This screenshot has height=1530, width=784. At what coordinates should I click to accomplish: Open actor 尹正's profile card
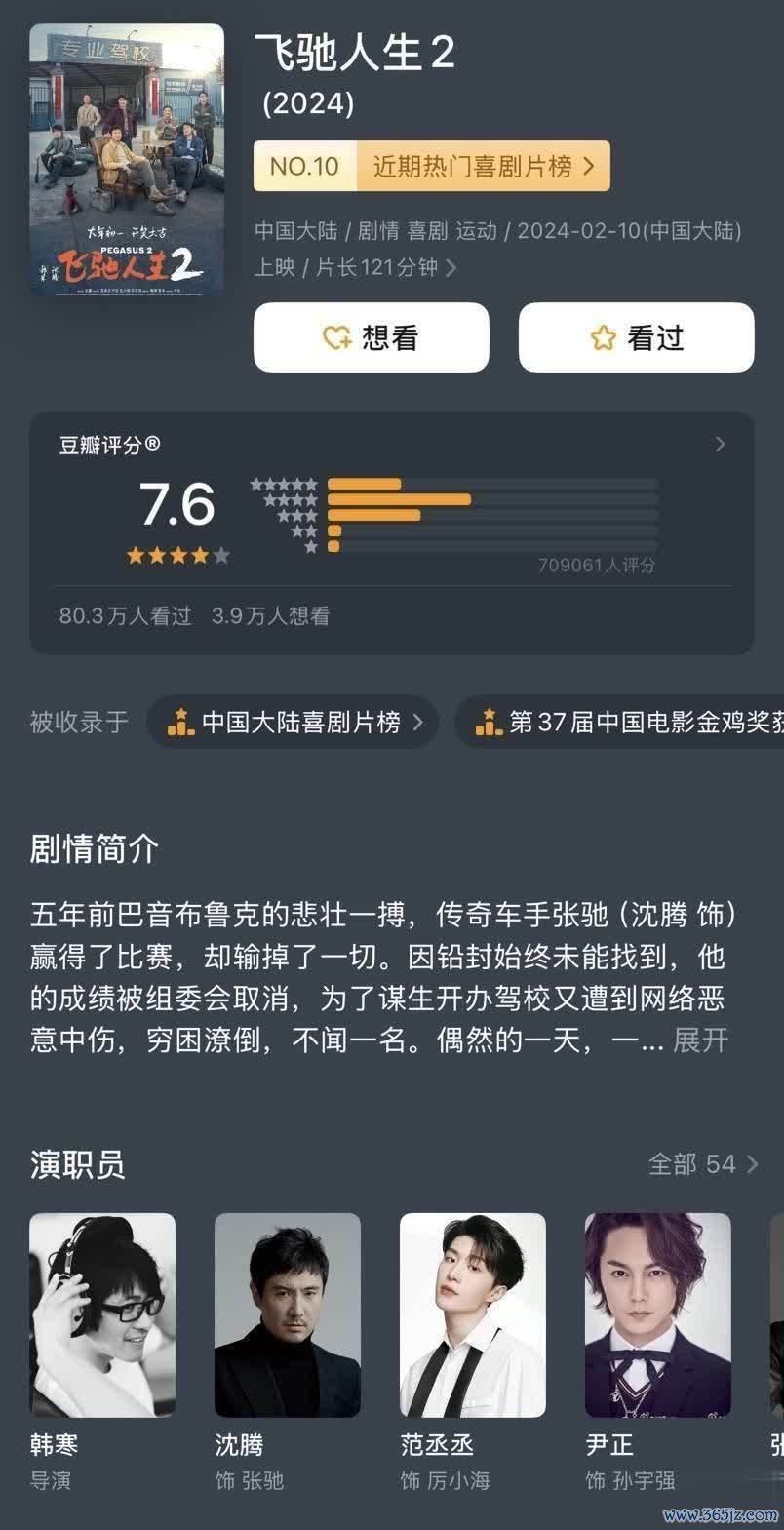click(x=658, y=1314)
